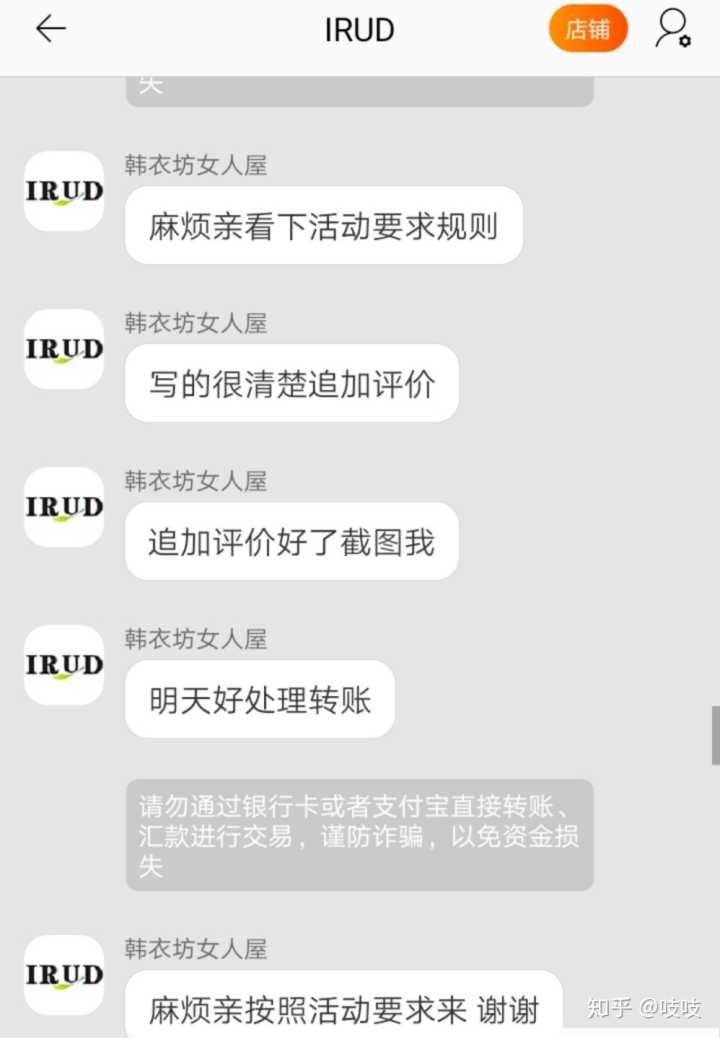Go back using the arrow icon
The width and height of the screenshot is (720, 1038).
coord(50,29)
